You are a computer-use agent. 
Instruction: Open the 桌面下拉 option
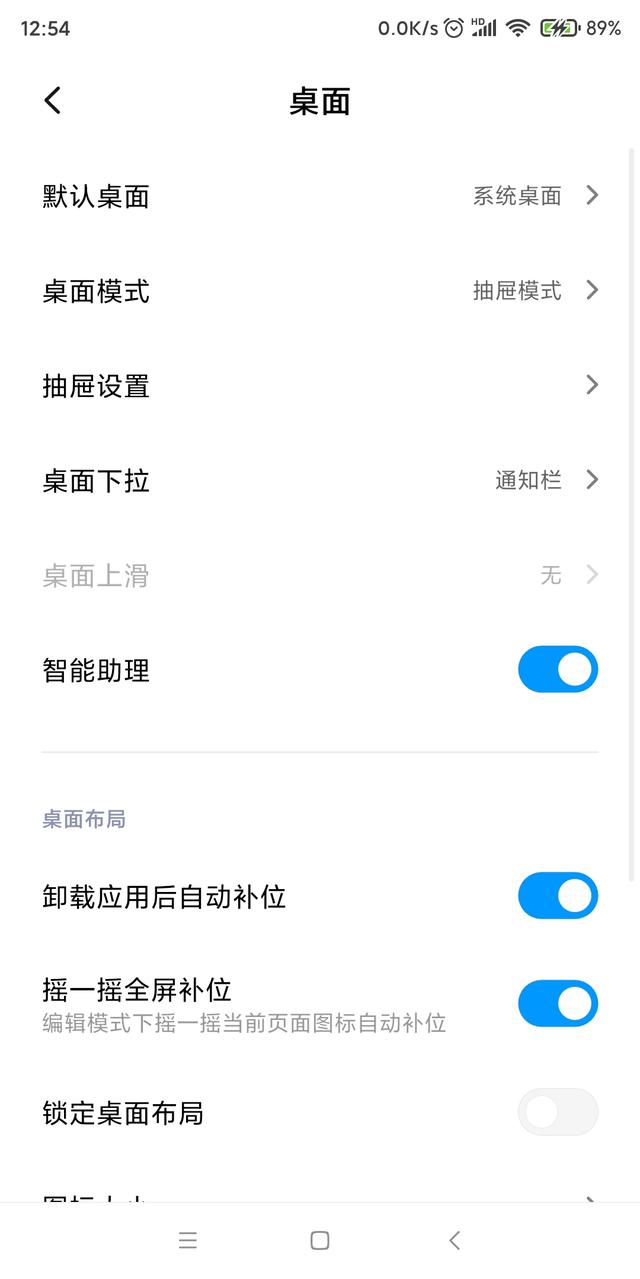pos(320,481)
